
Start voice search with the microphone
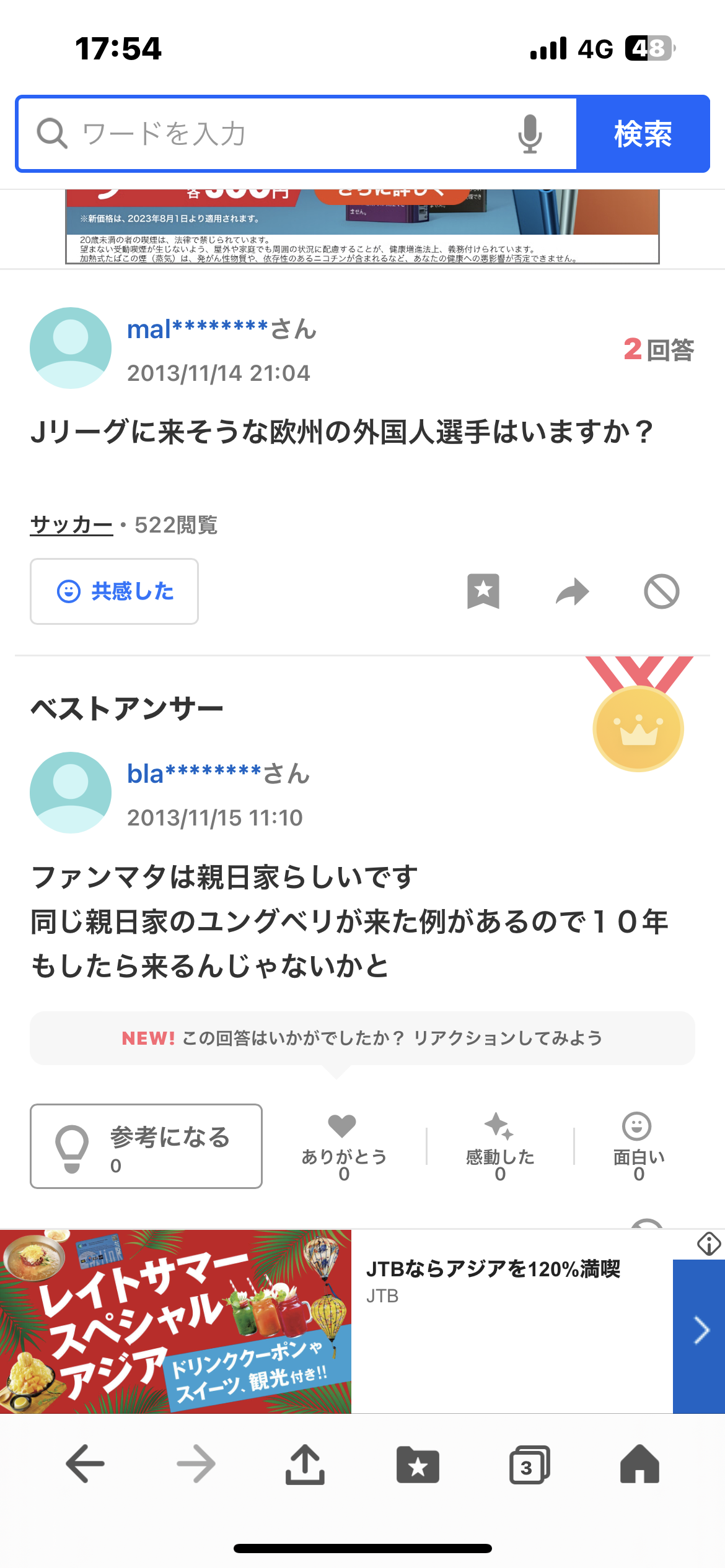click(530, 134)
